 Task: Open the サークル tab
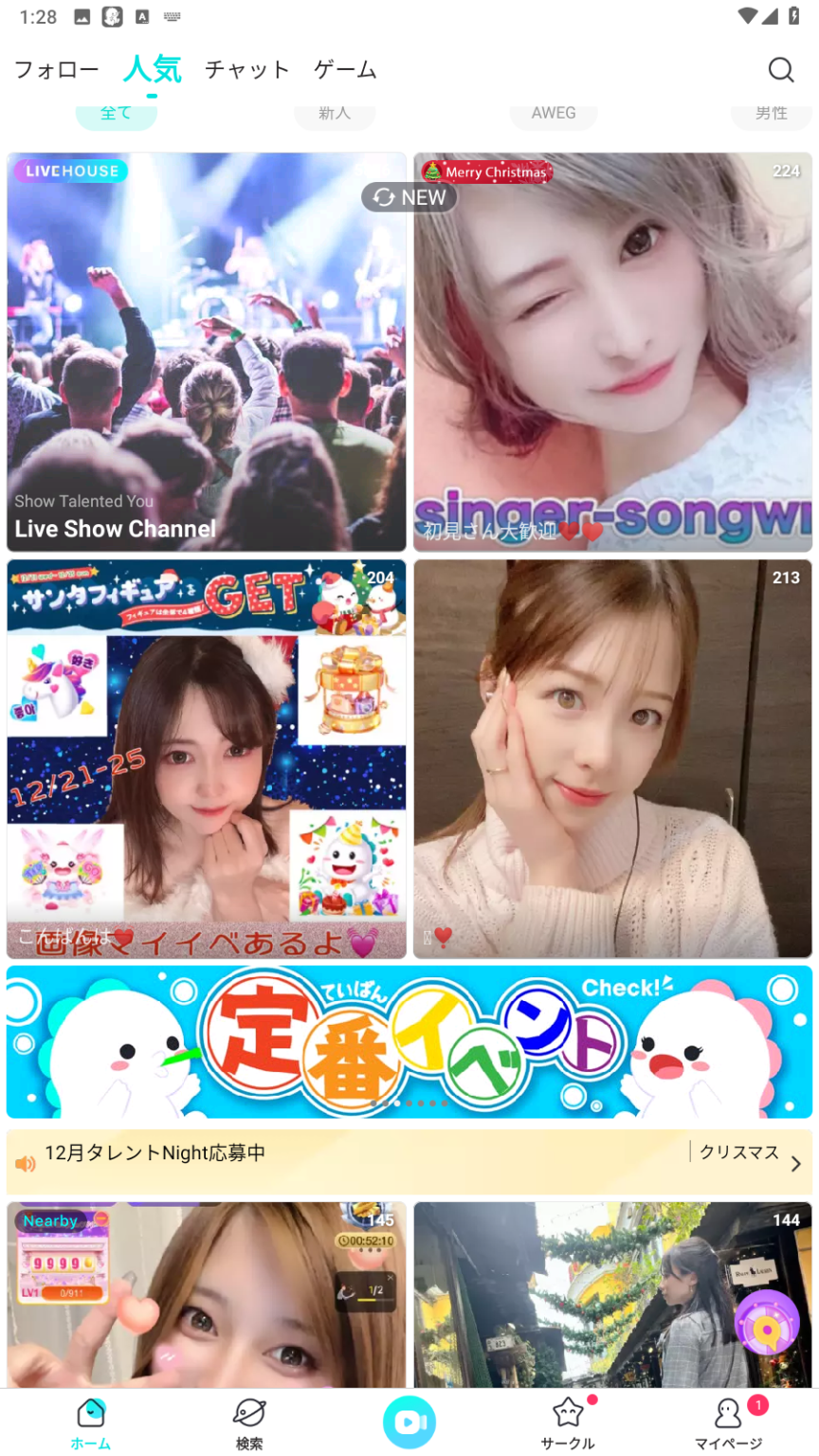pyautogui.click(x=568, y=1422)
